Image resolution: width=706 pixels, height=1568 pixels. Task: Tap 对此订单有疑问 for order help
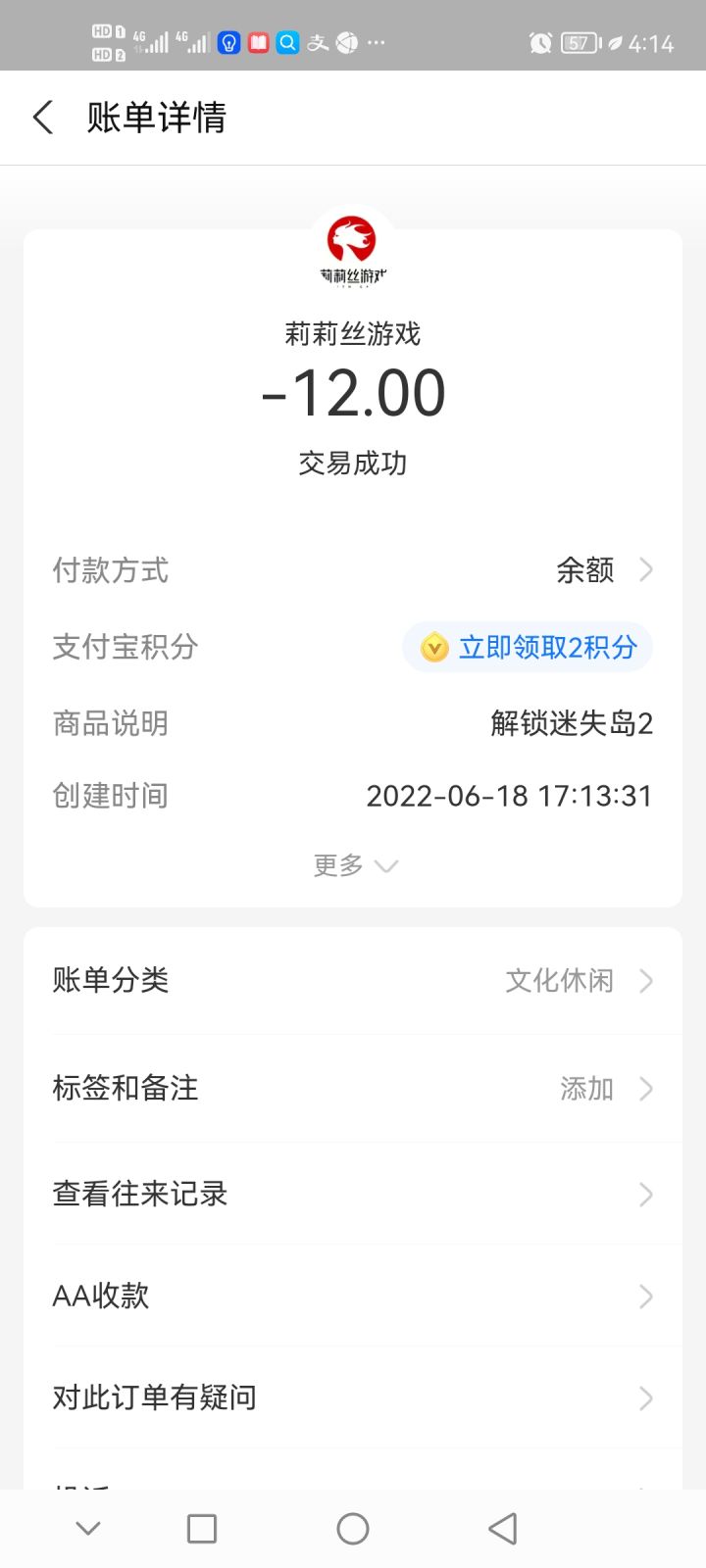pyautogui.click(x=353, y=1398)
